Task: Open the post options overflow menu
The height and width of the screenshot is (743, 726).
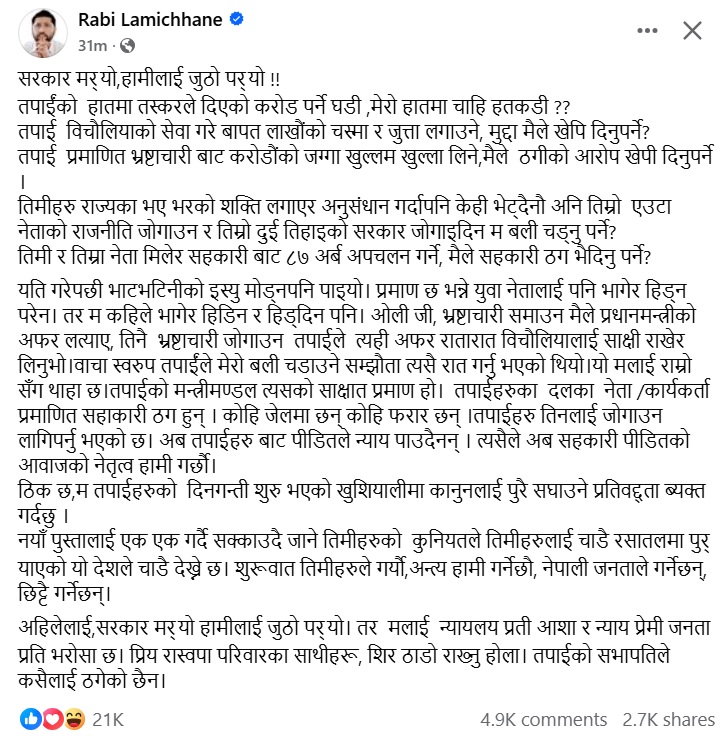Action: [644, 32]
